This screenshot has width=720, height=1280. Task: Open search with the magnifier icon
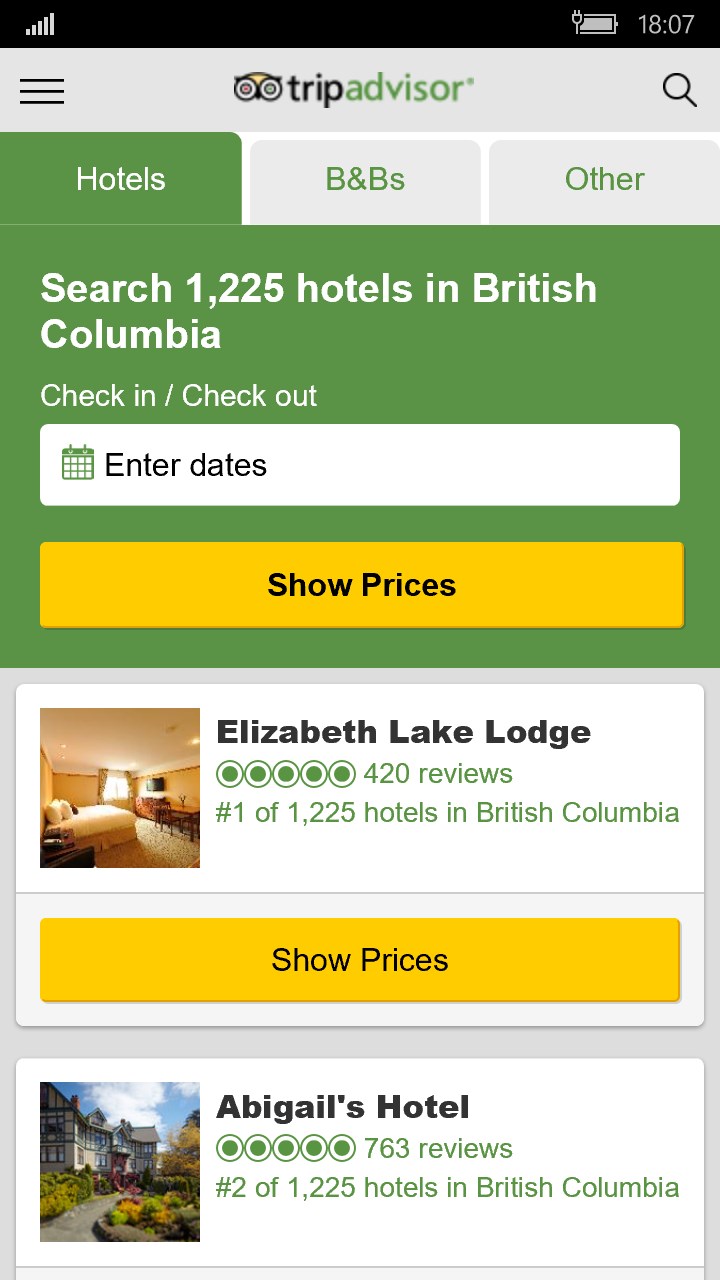pos(679,89)
